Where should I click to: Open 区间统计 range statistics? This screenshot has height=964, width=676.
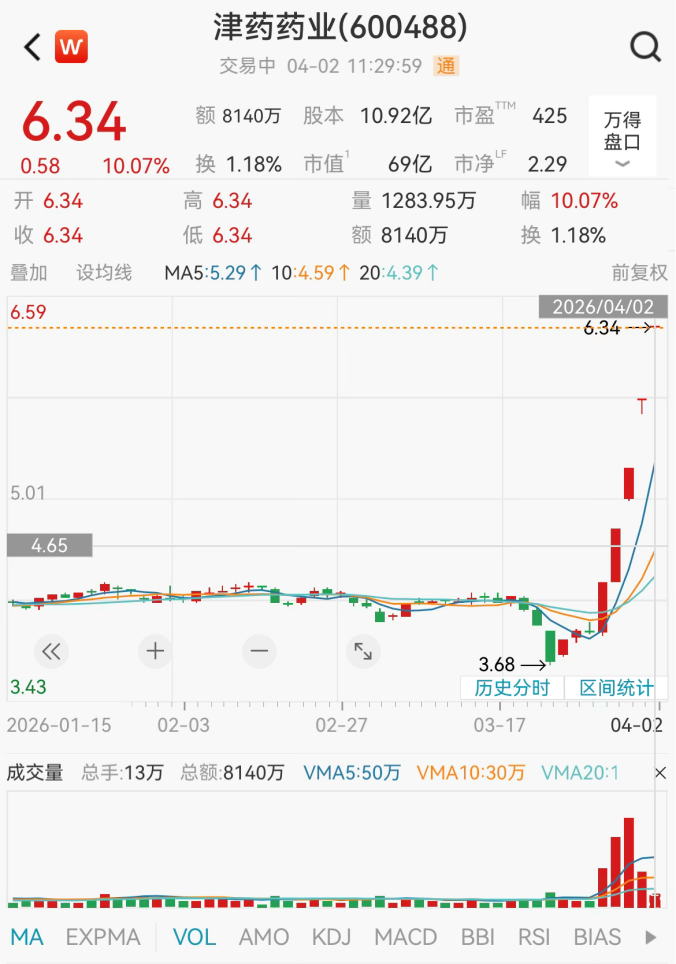[616, 688]
